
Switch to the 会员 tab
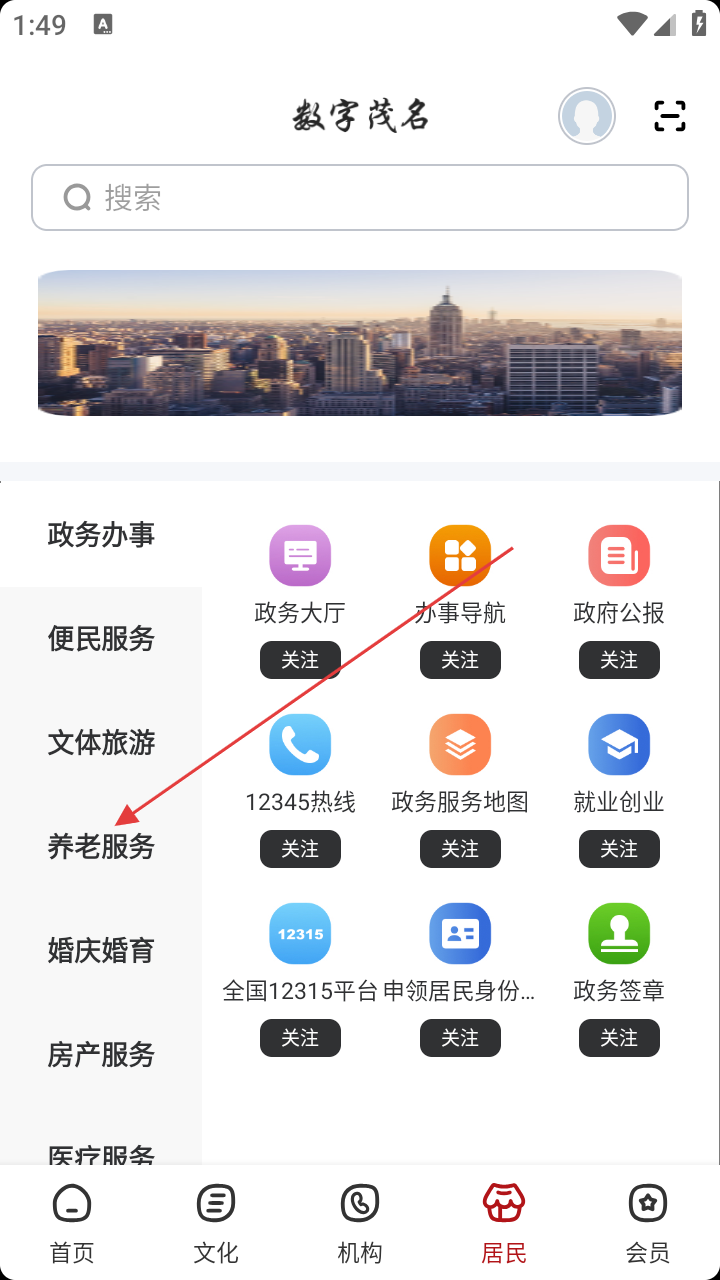[x=648, y=1223]
